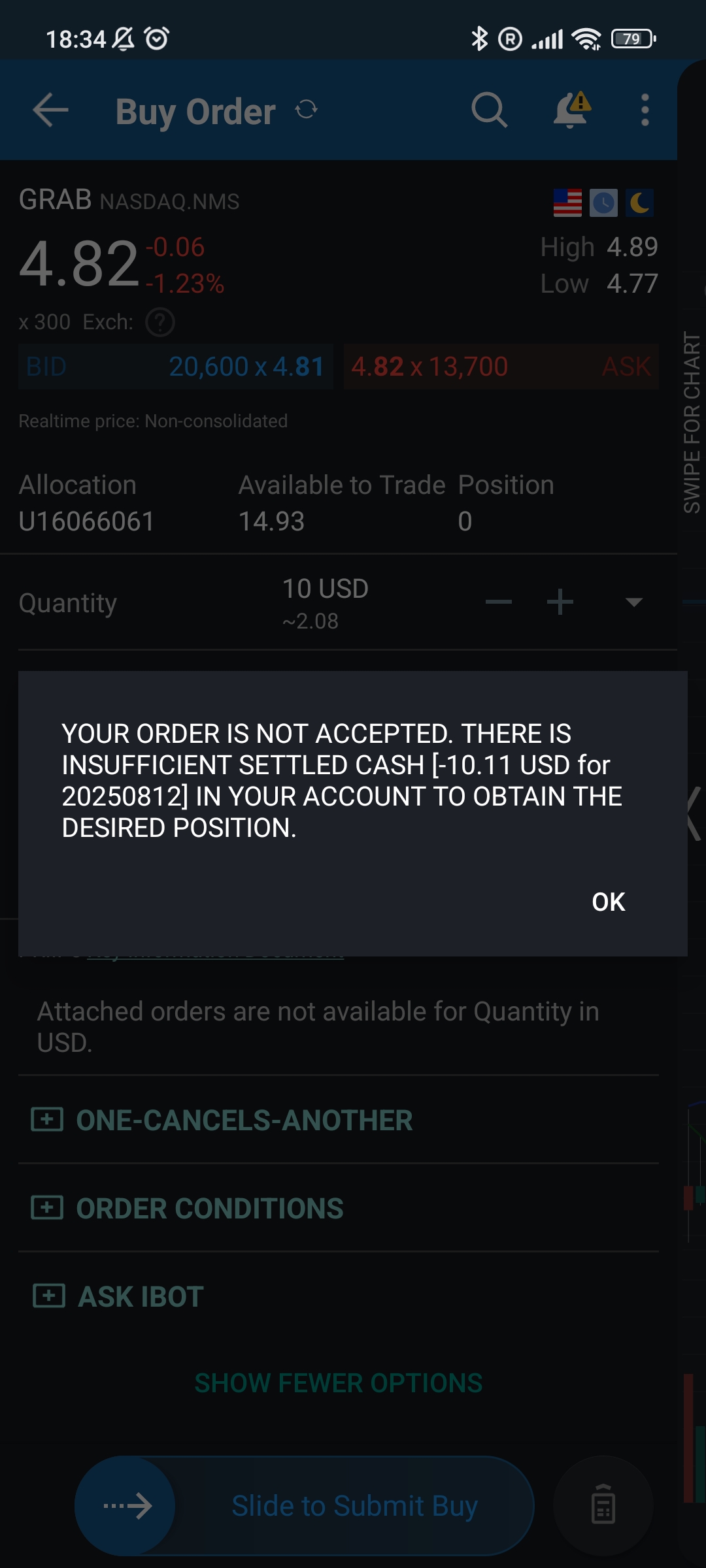Viewport: 706px width, 1568px height.
Task: Decrease quantity with the minus button
Action: point(499,602)
